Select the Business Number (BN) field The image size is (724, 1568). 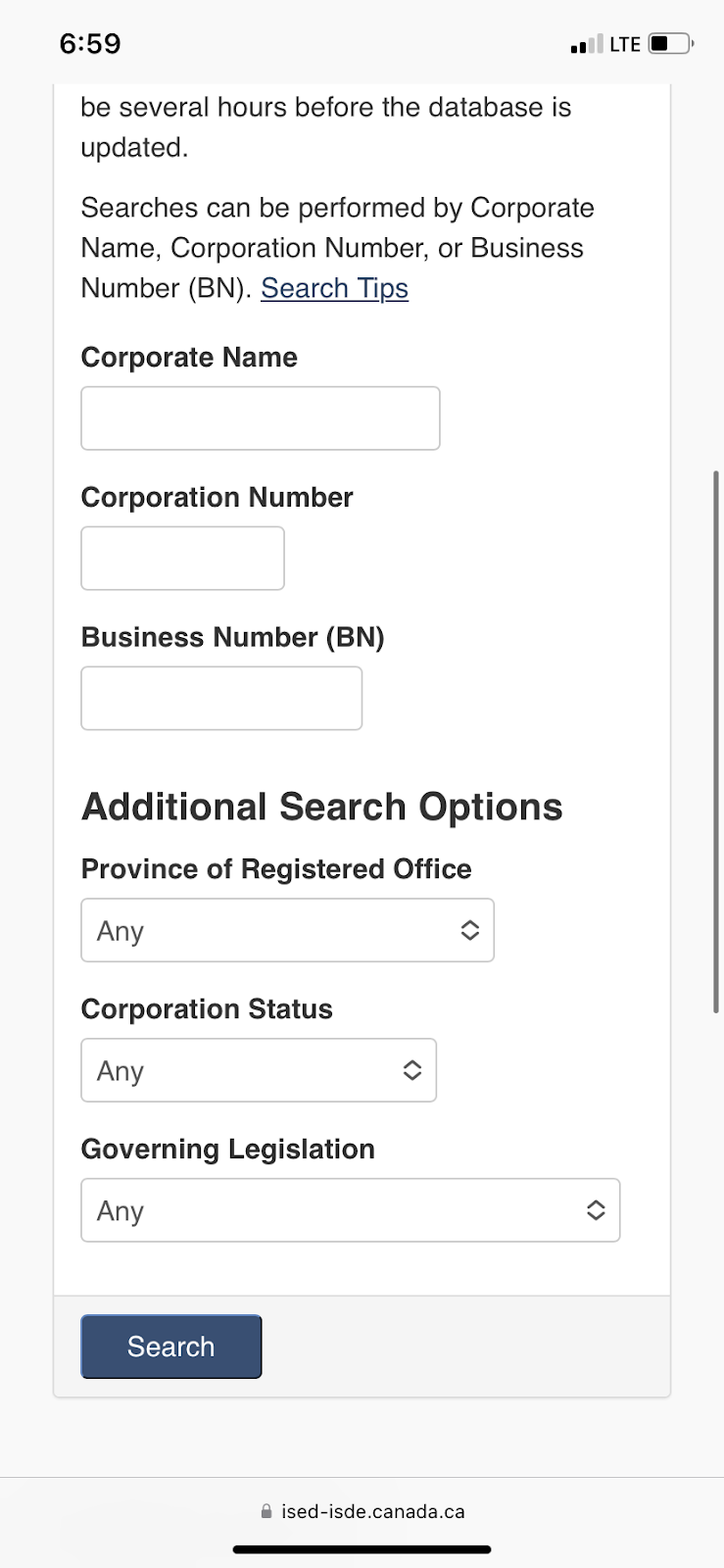(221, 699)
